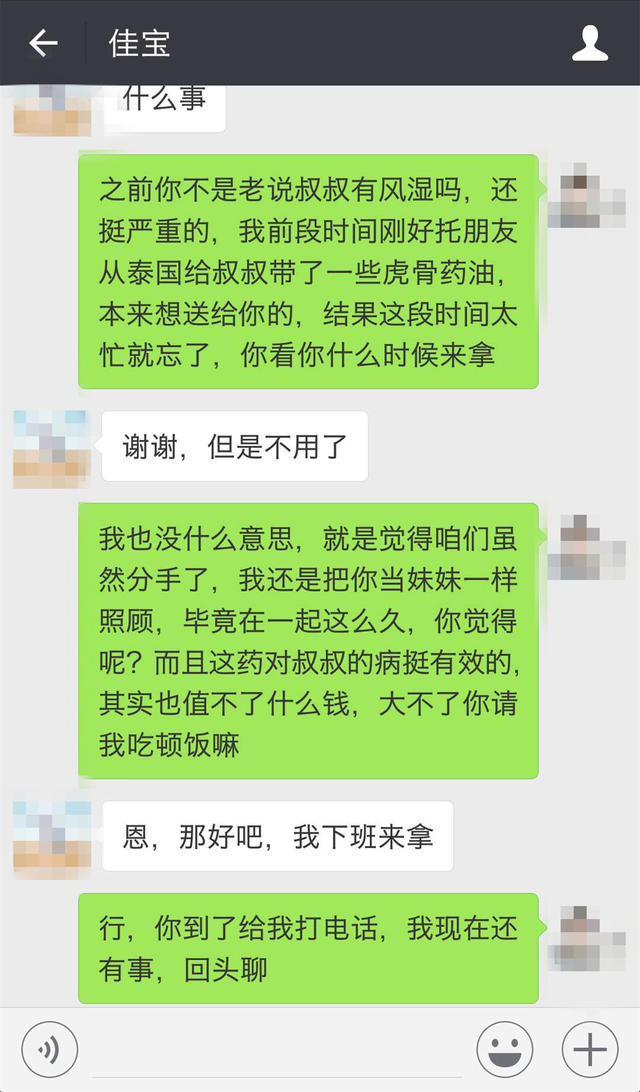
Task: Open avatar beside message 谢谢，但是不用了
Action: pyautogui.click(x=51, y=449)
